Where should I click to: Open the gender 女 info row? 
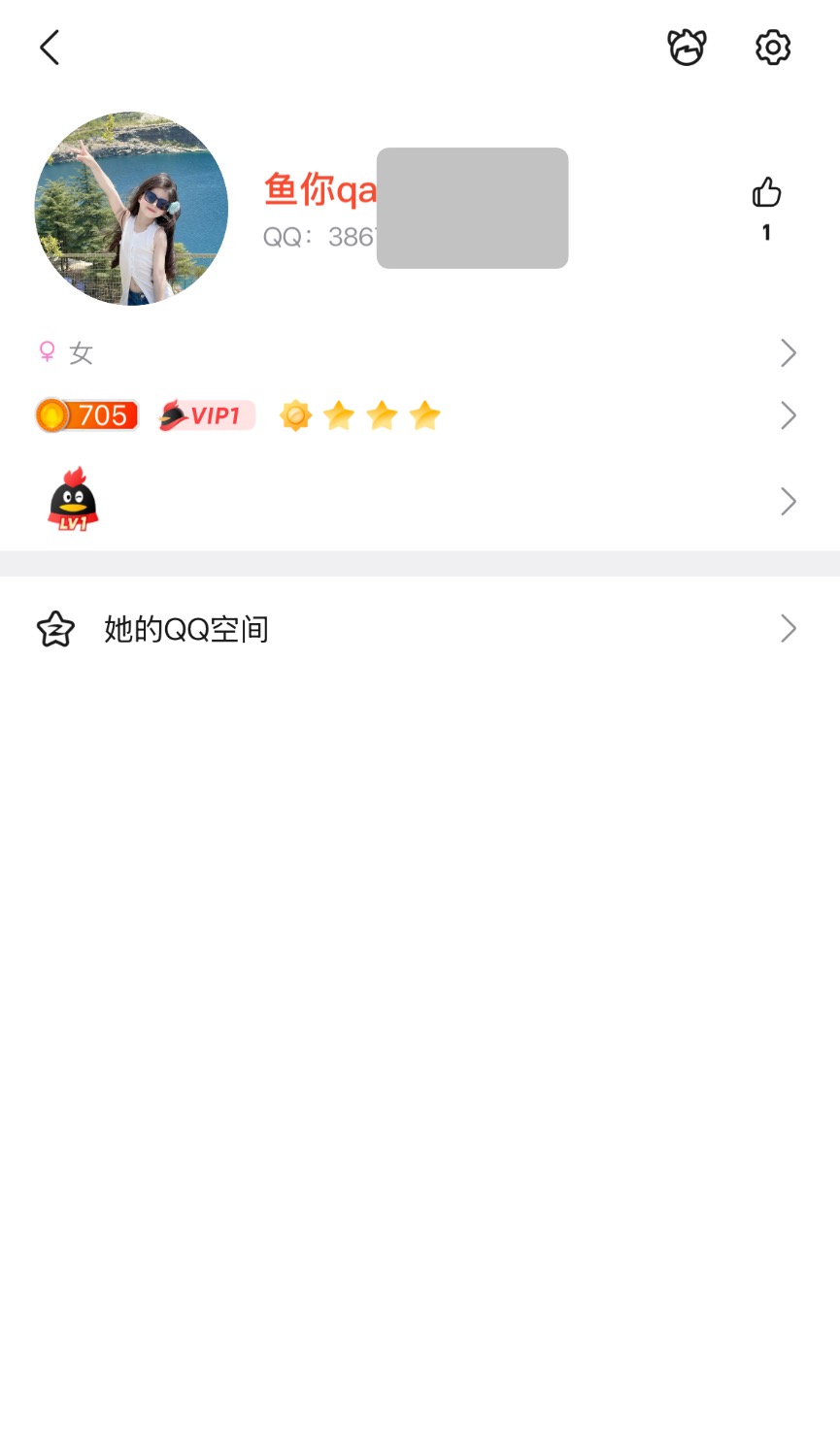pos(418,352)
